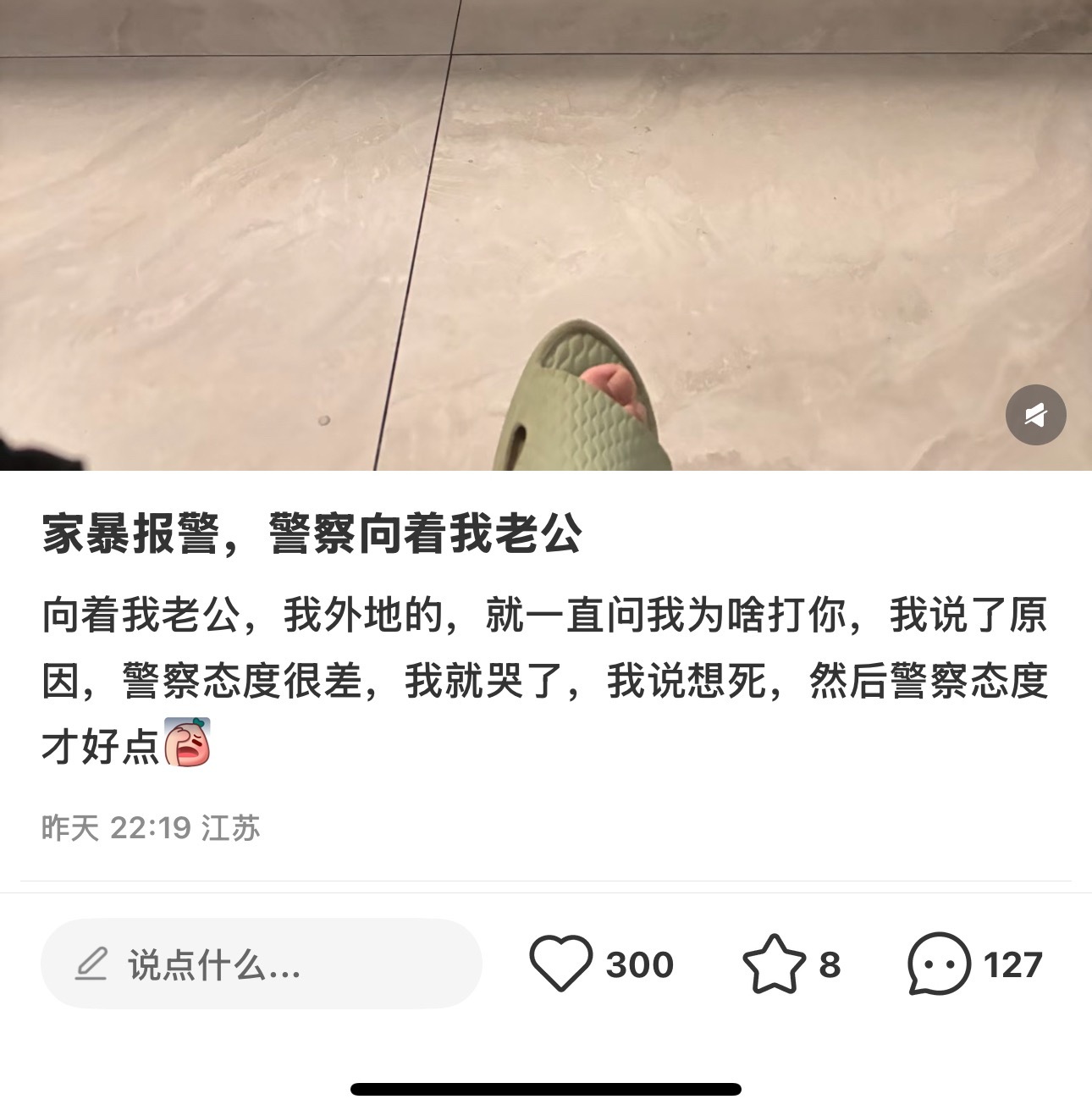Save the post using the star icon
This screenshot has height=1116, width=1092.
click(774, 964)
